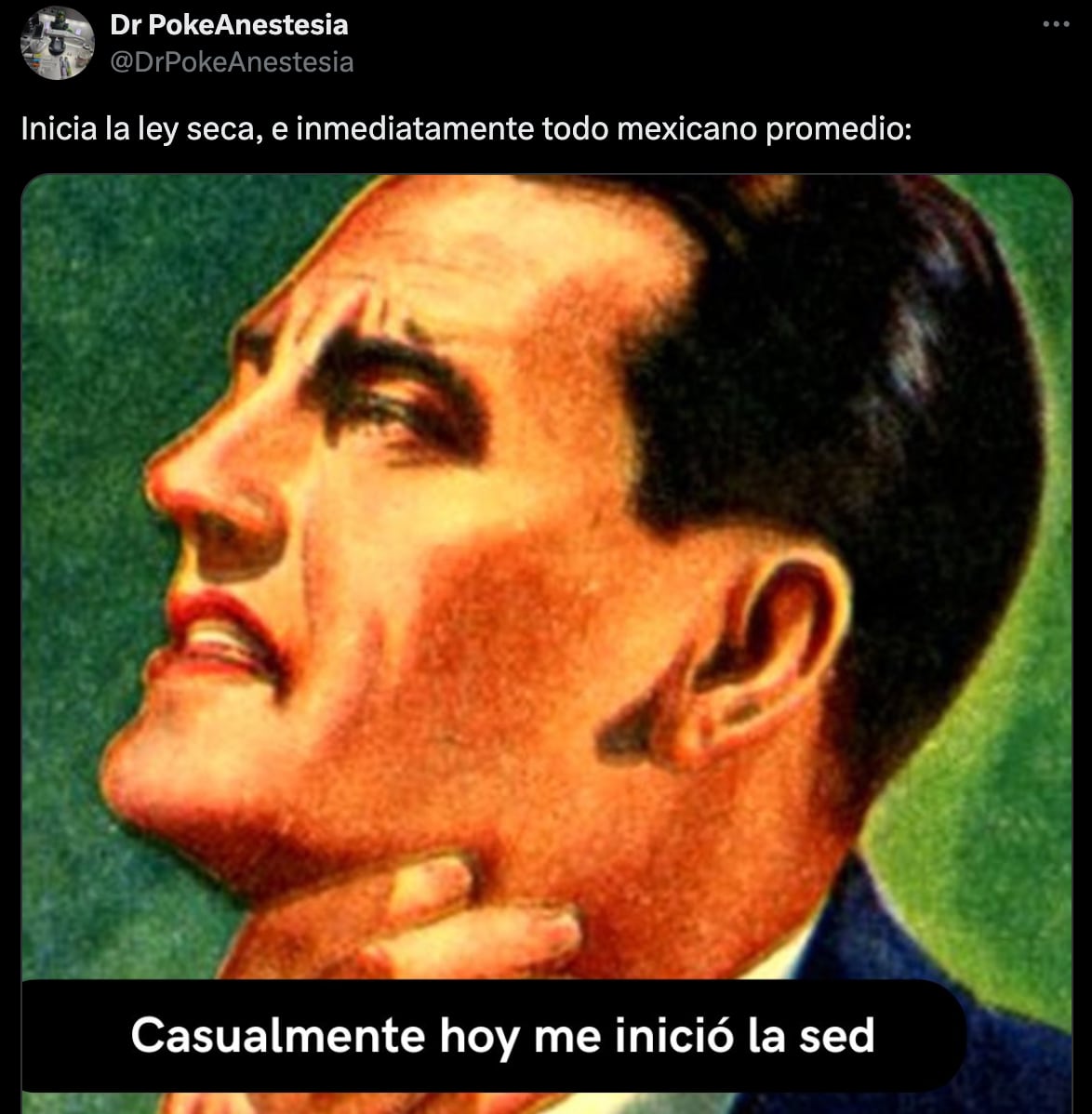Image resolution: width=1092 pixels, height=1114 pixels.
Task: Click the Dr PokeAnestesia display name
Action: [x=228, y=27]
